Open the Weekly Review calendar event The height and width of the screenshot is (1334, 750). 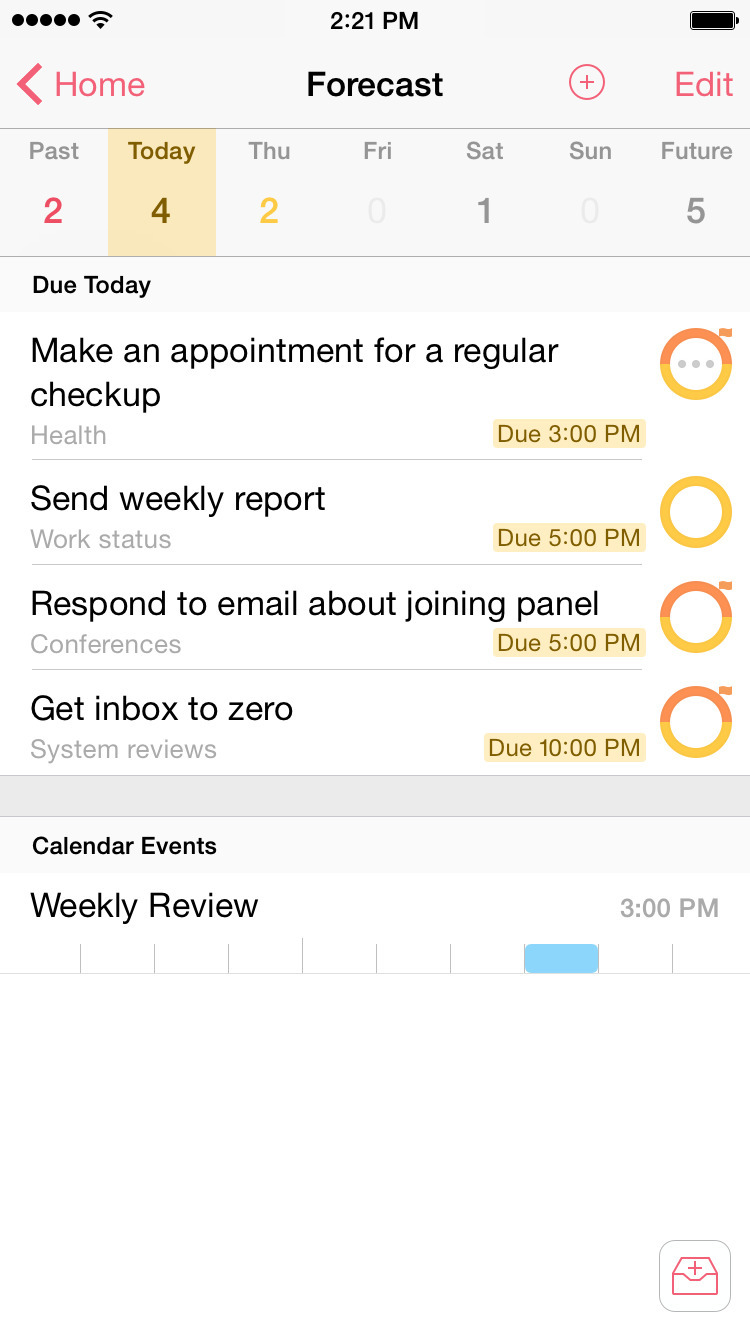[300, 908]
